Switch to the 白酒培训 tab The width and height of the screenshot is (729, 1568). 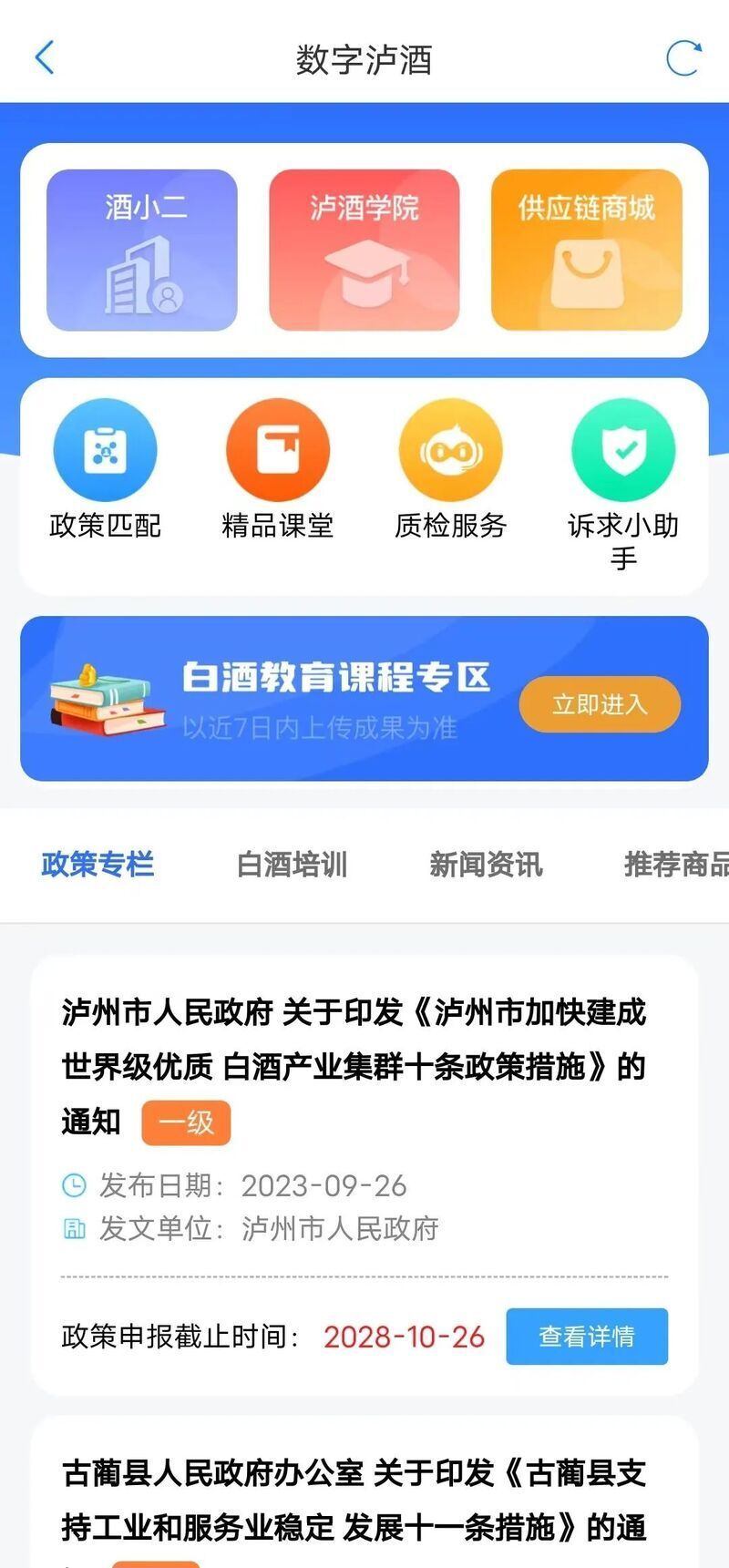click(292, 864)
